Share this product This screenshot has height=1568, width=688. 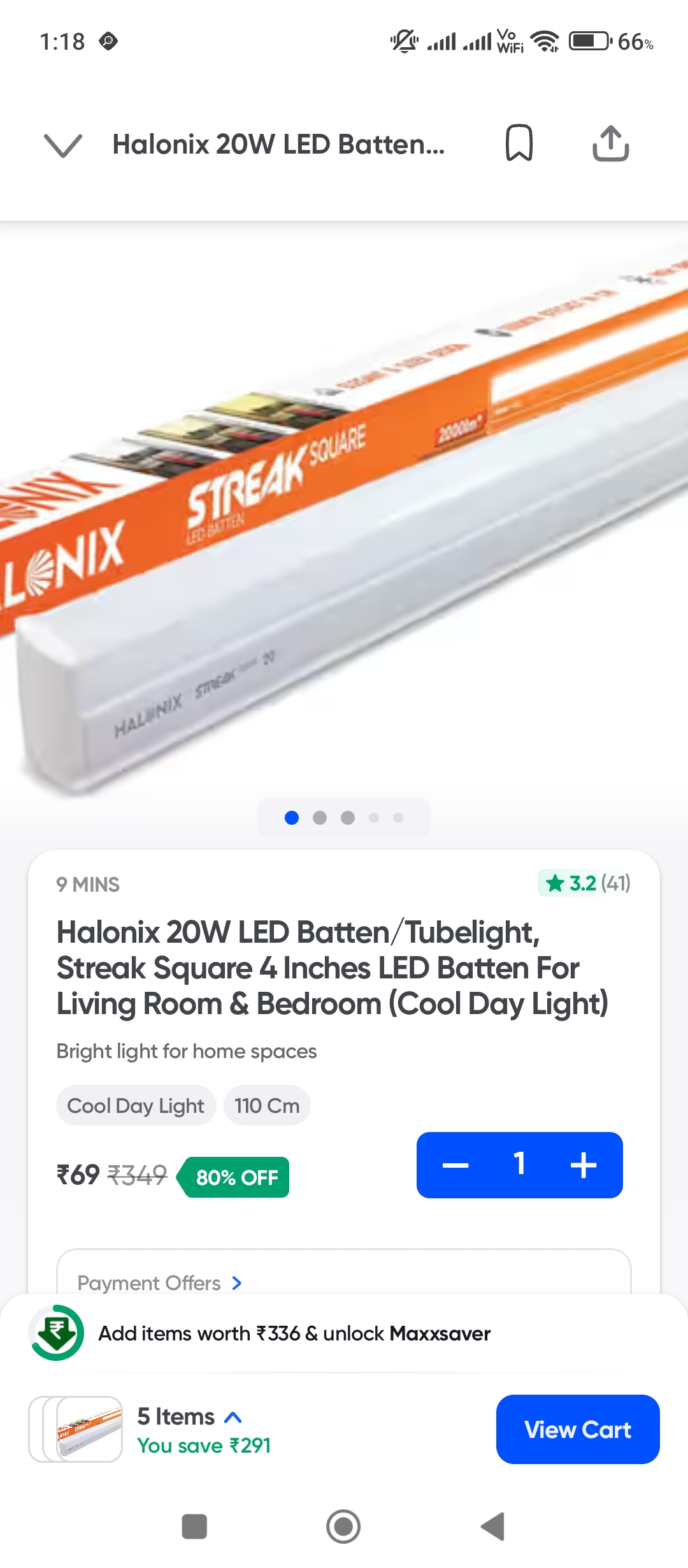(610, 143)
